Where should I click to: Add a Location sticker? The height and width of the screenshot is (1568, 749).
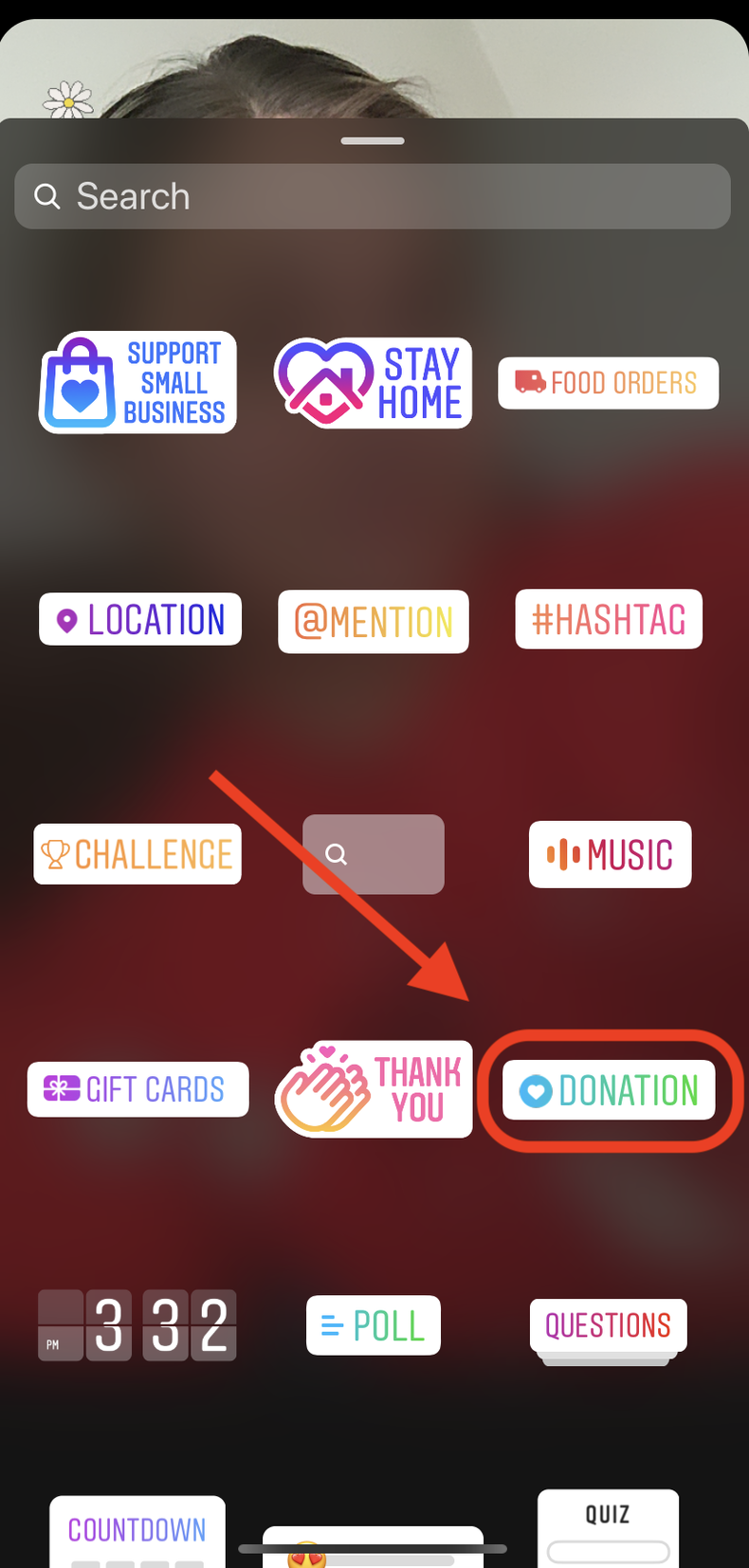pos(139,619)
